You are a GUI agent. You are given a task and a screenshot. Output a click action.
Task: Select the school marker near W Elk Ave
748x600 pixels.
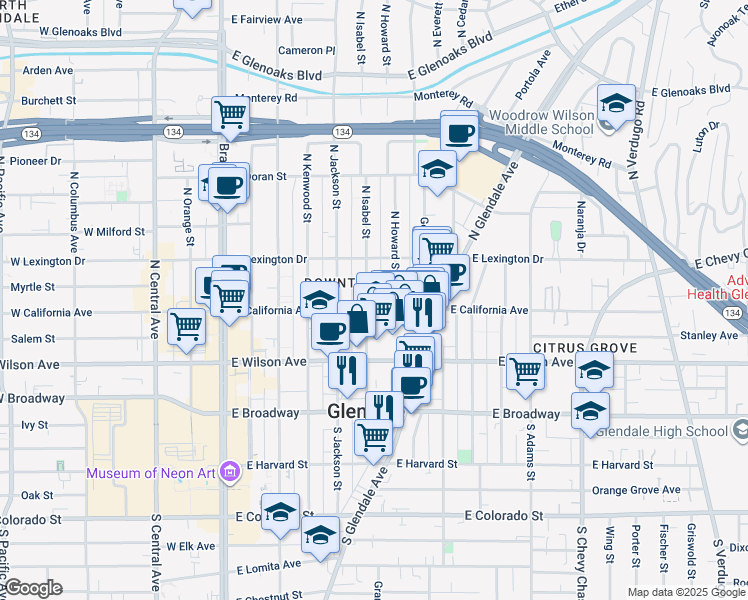tap(320, 535)
